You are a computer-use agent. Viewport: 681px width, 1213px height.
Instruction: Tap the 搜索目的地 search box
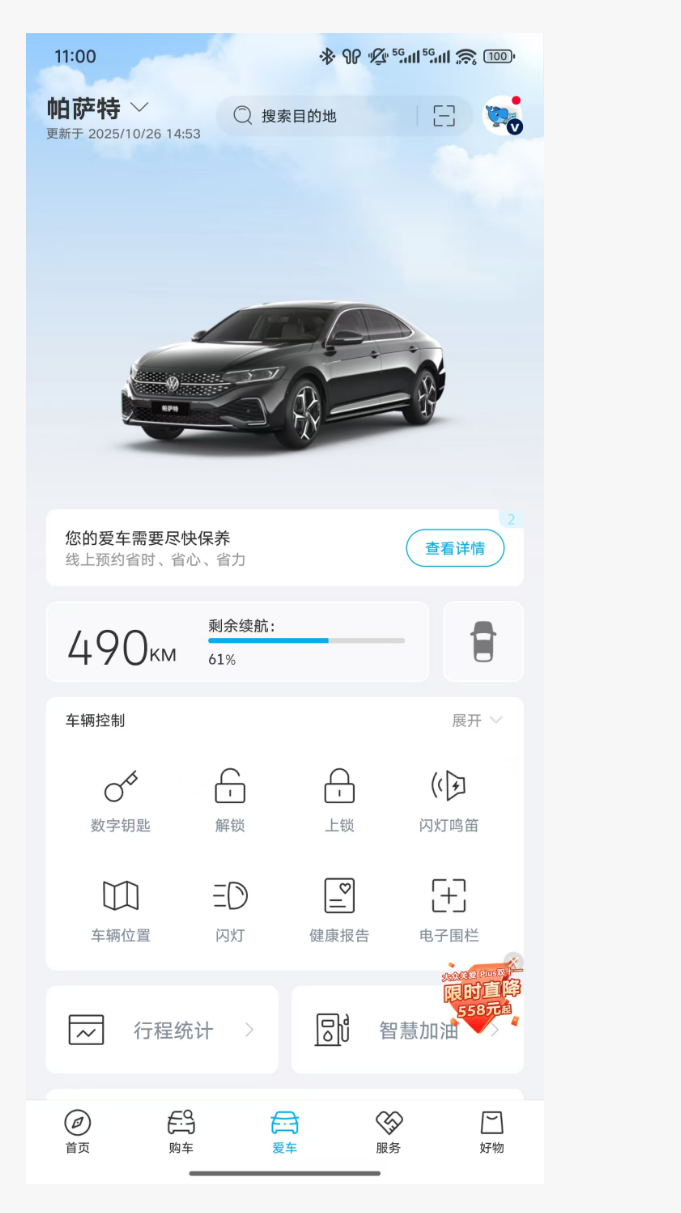310,116
